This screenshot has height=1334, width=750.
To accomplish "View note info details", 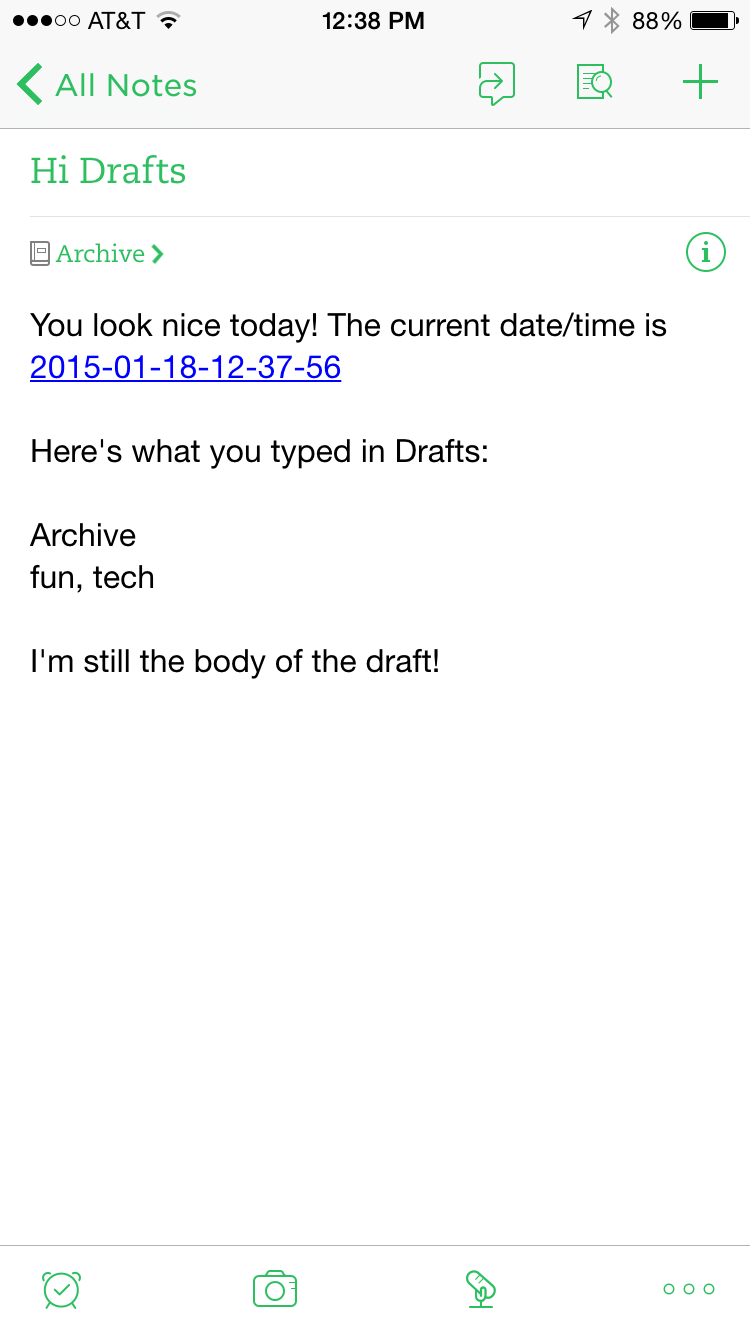I will click(706, 252).
